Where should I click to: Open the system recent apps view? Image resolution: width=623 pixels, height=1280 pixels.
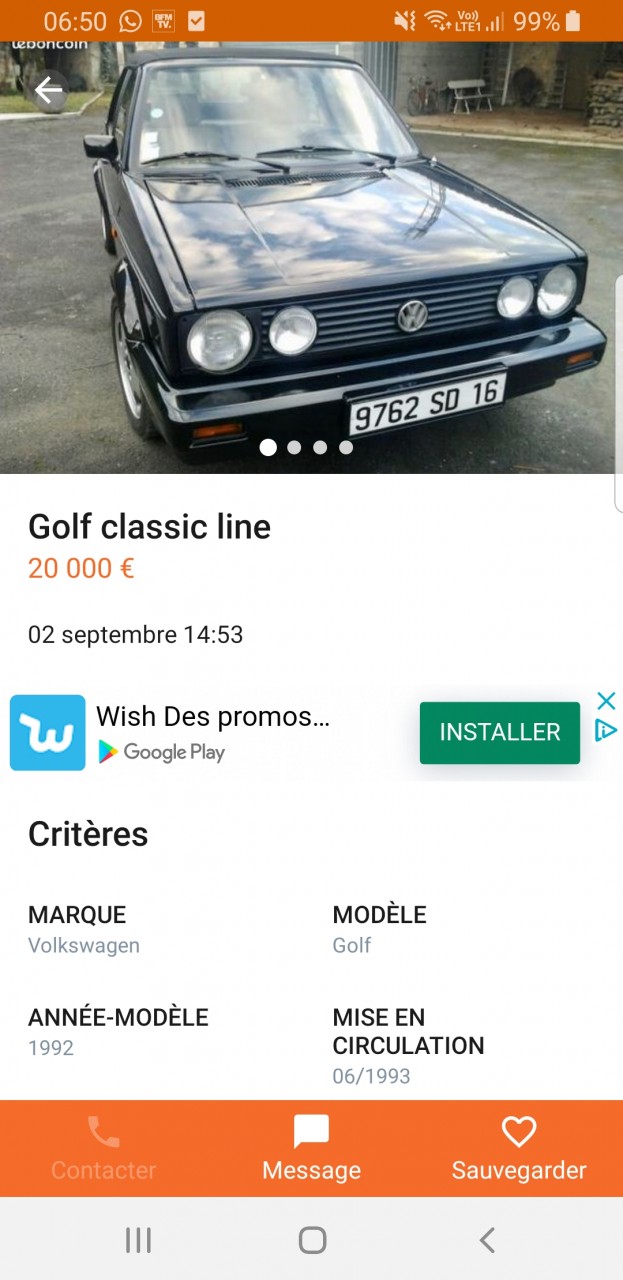(x=138, y=1240)
